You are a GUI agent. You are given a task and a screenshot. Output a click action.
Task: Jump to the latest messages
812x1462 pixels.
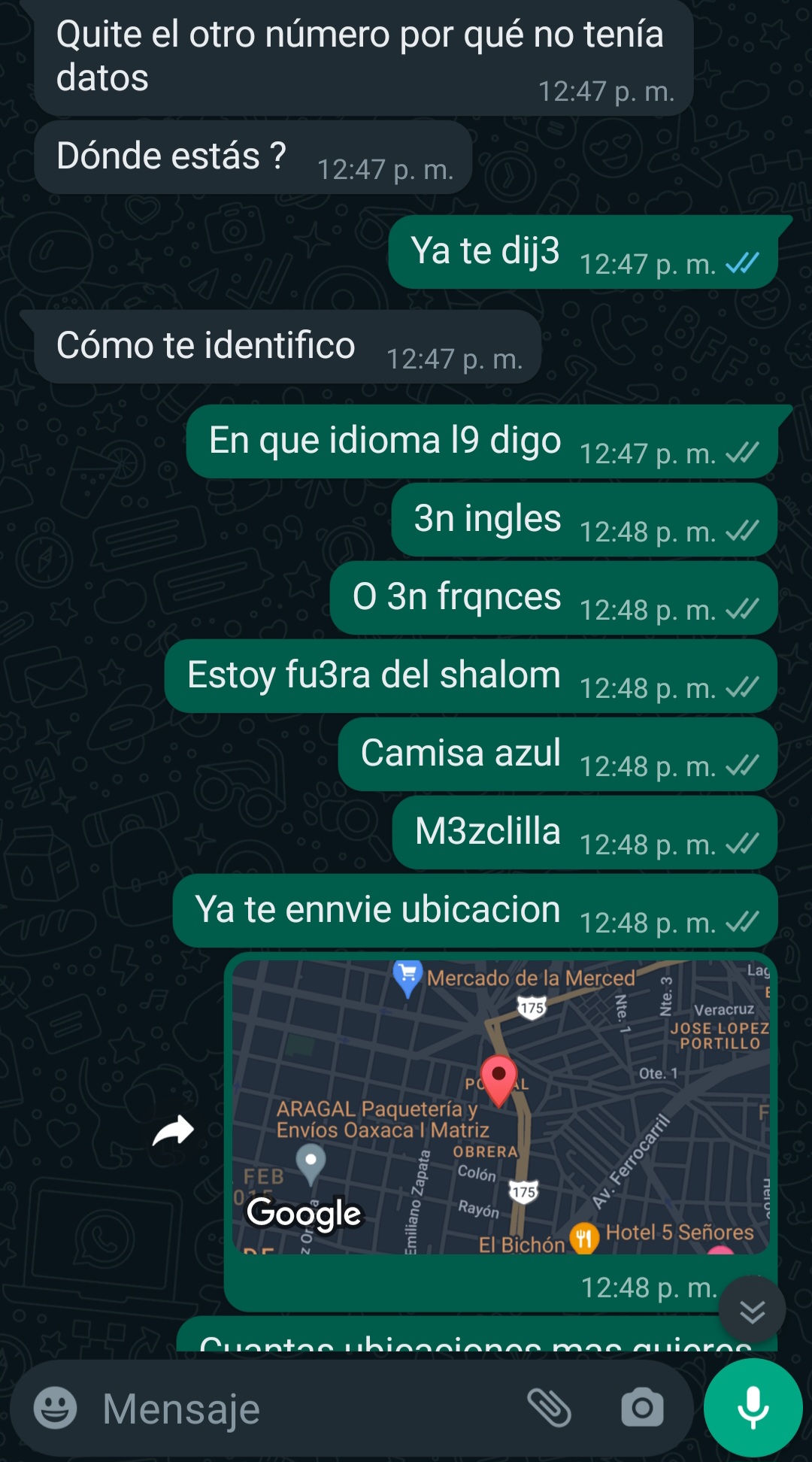753,1310
